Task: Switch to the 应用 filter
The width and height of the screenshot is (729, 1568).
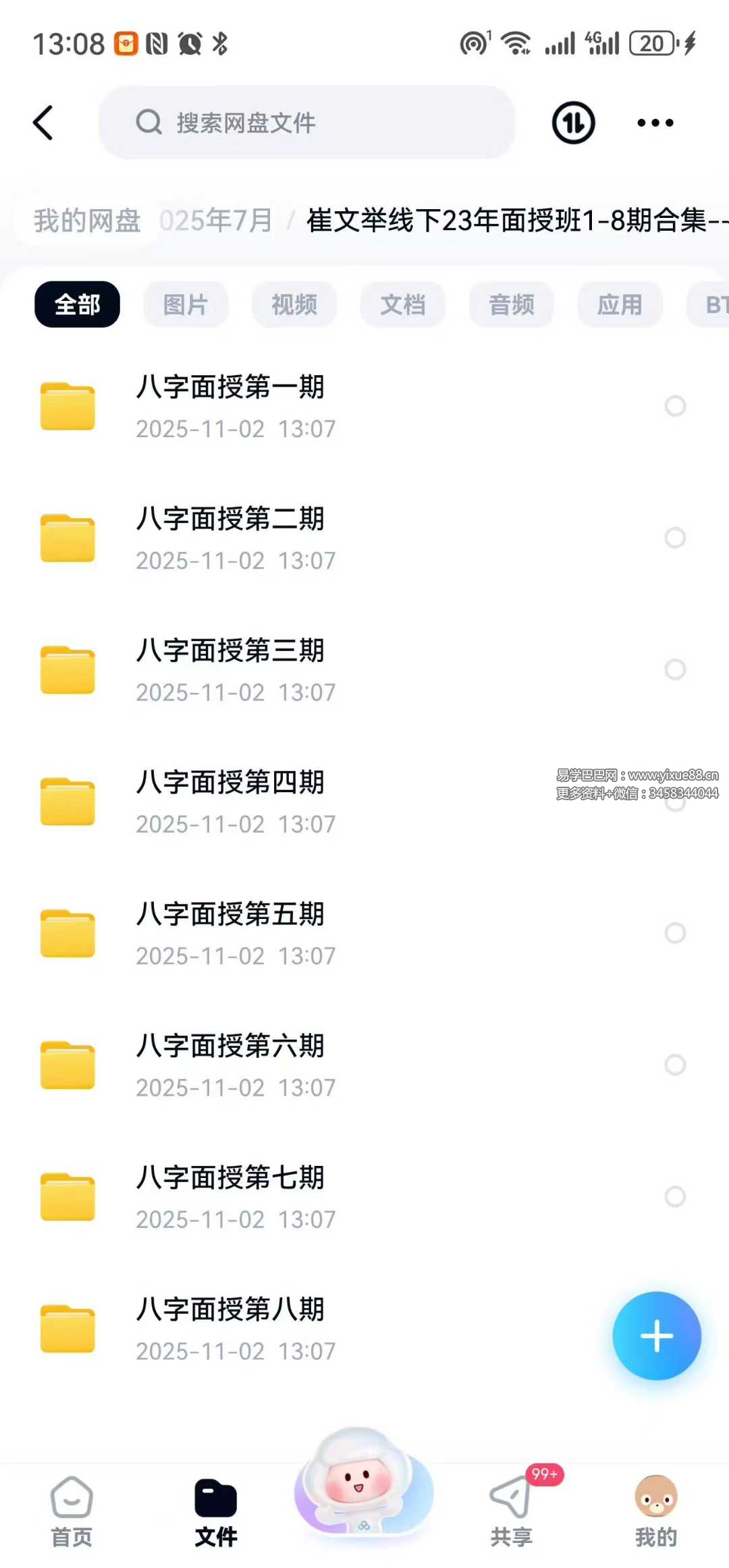Action: pos(620,304)
